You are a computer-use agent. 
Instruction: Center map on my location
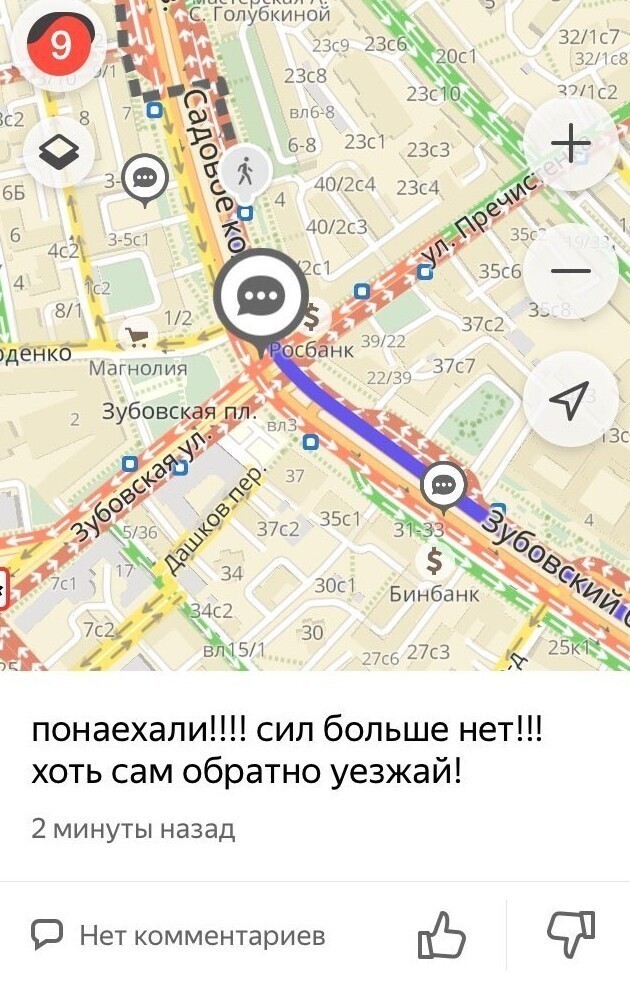pyautogui.click(x=570, y=399)
